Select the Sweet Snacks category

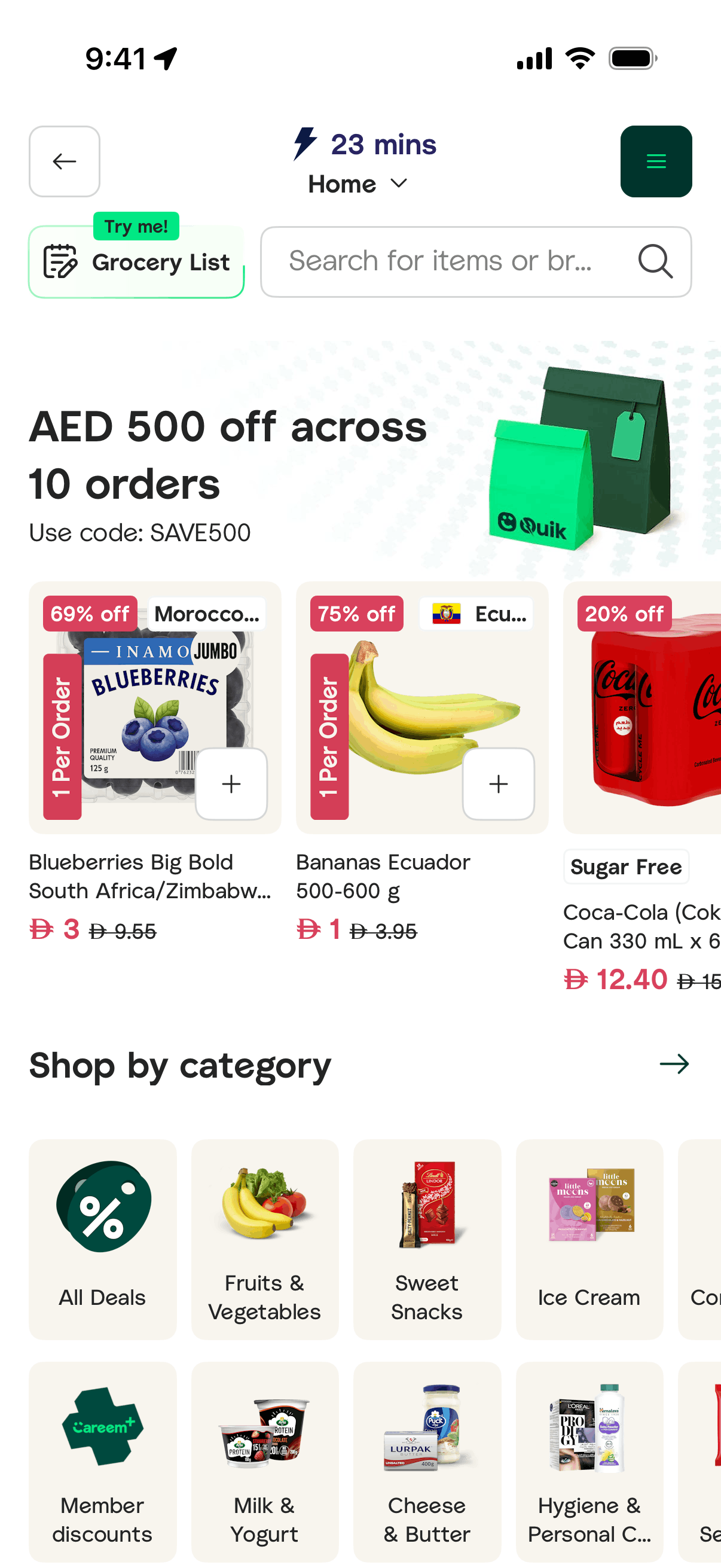[427, 1240]
